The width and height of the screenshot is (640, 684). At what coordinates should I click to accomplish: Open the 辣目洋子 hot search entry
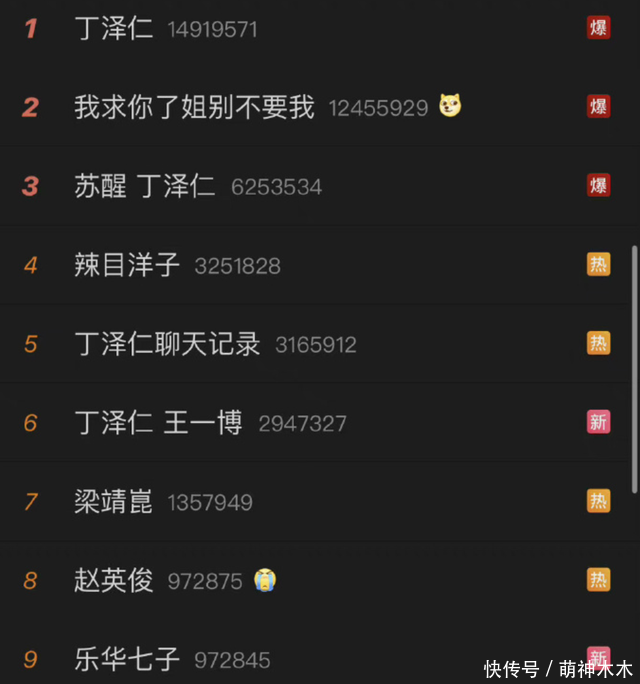click(x=127, y=265)
